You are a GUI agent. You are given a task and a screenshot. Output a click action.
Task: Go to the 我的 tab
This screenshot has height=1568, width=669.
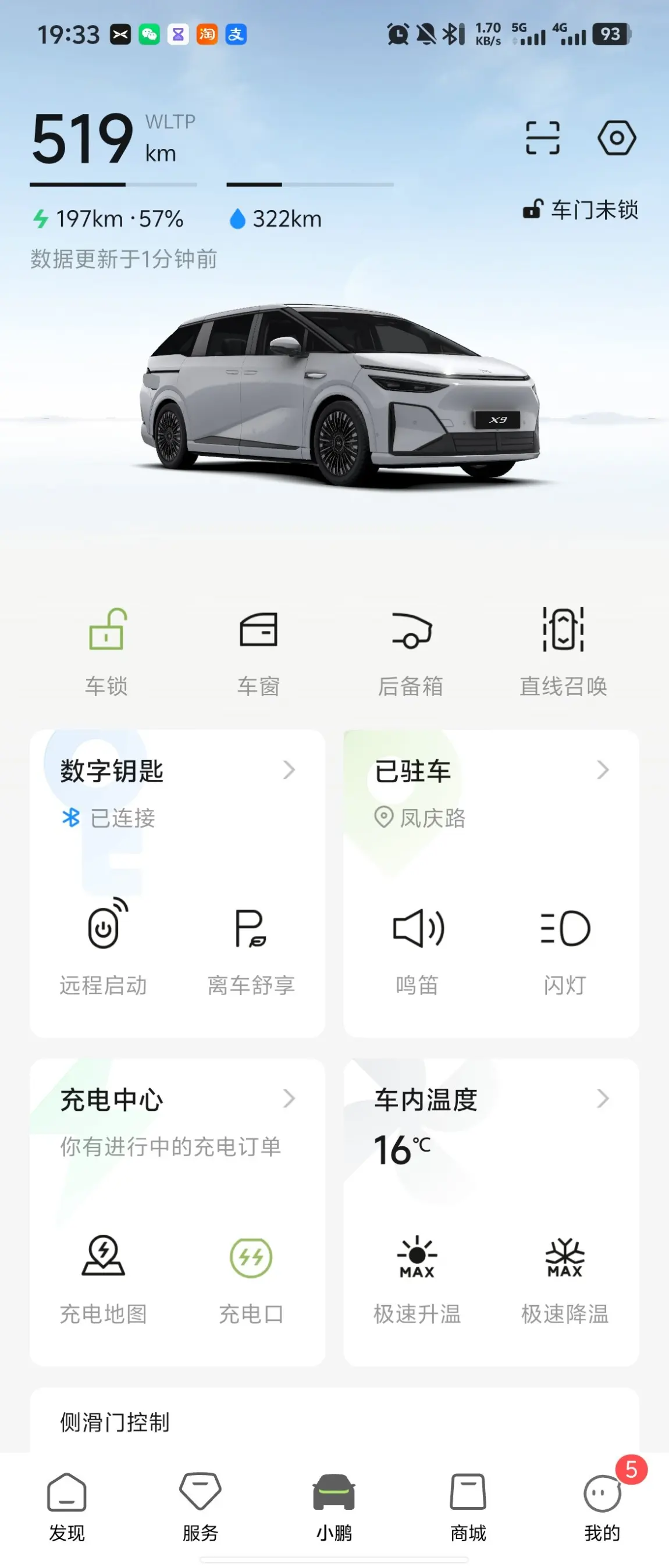click(x=602, y=1506)
